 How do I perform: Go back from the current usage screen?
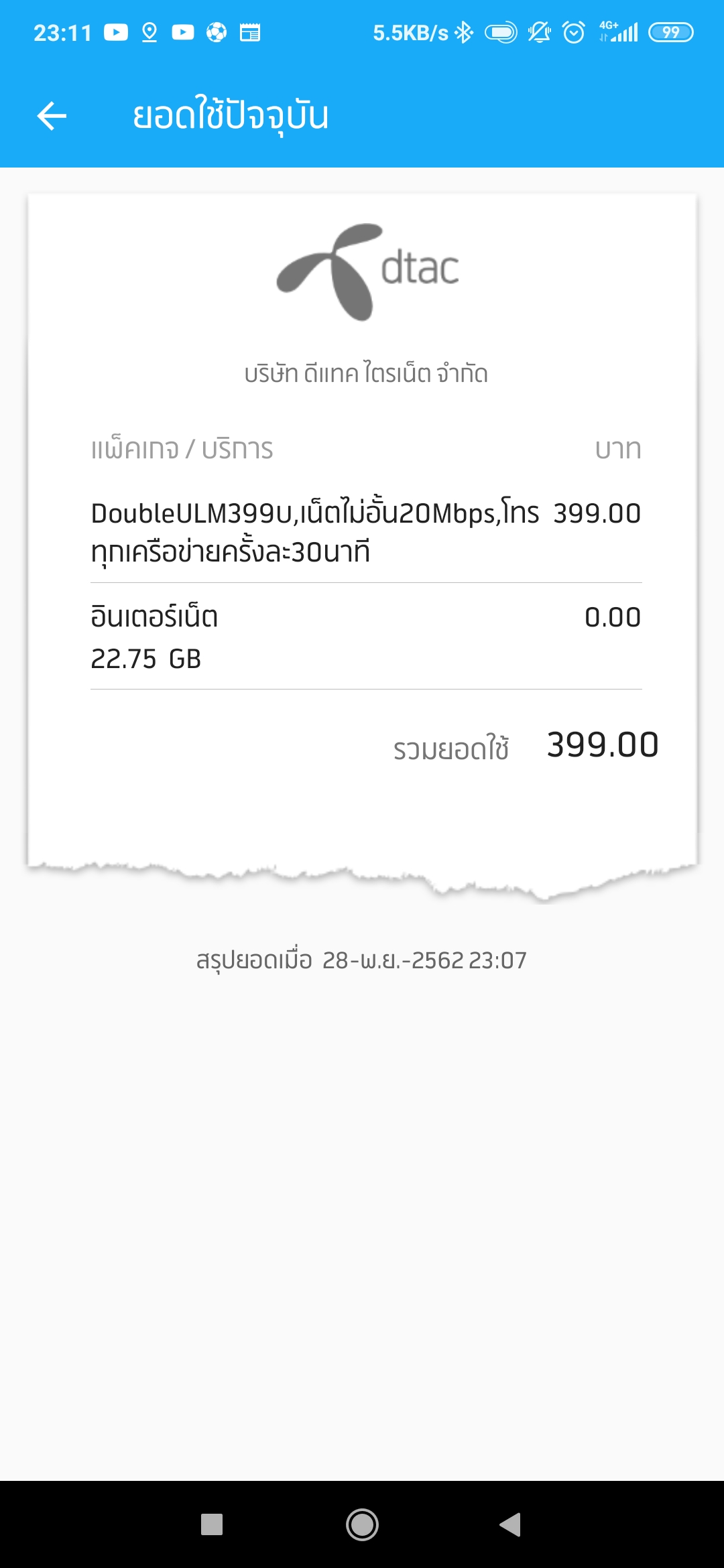click(52, 116)
